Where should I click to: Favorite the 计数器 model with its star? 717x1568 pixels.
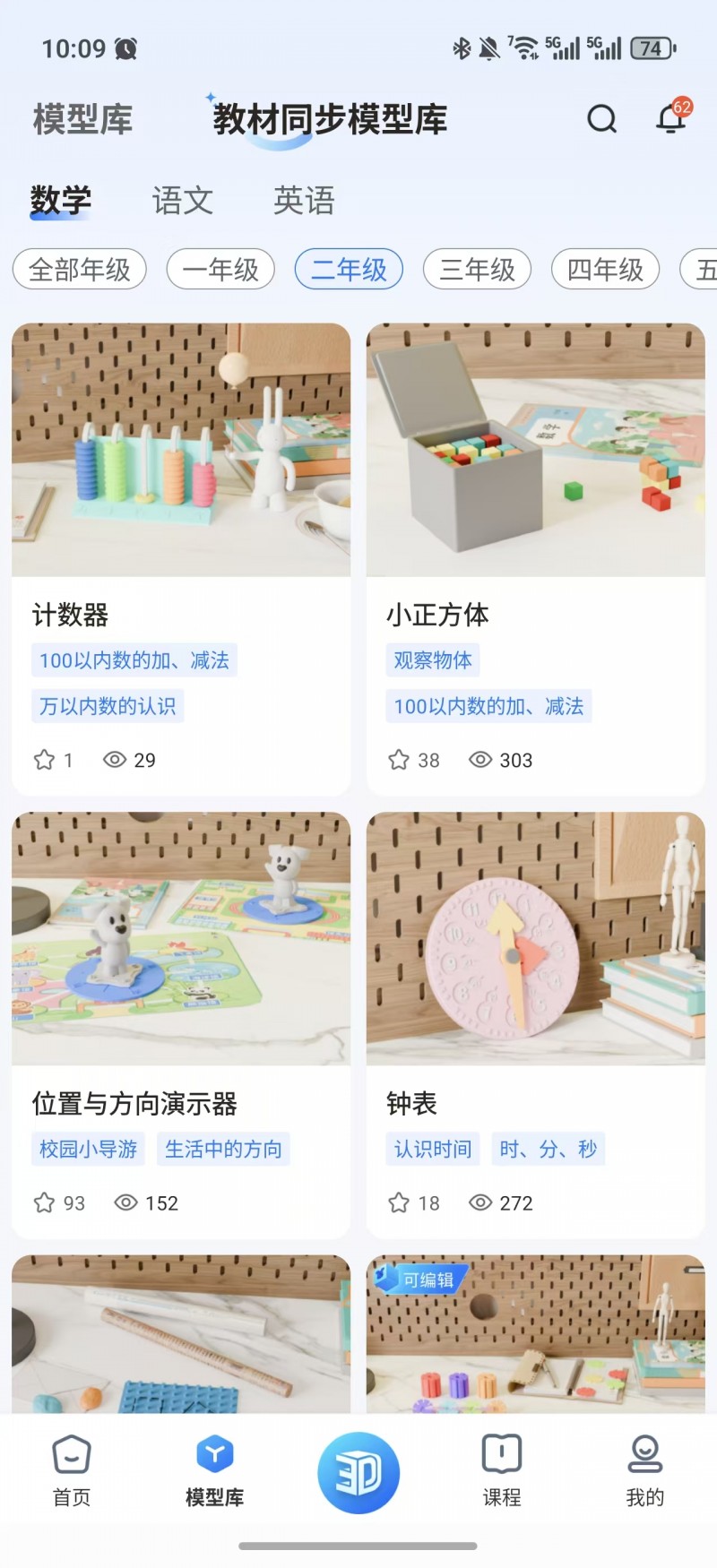(44, 761)
